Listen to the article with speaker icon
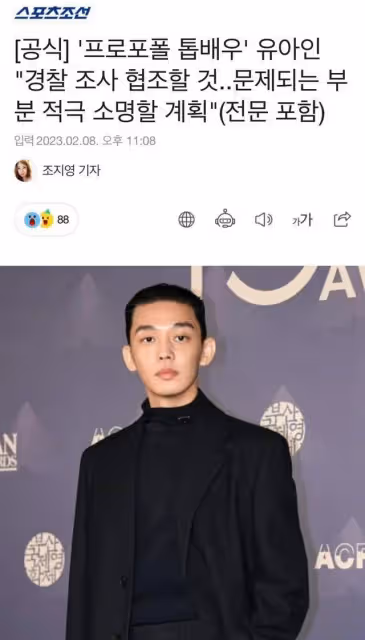365x640 pixels. [263, 220]
